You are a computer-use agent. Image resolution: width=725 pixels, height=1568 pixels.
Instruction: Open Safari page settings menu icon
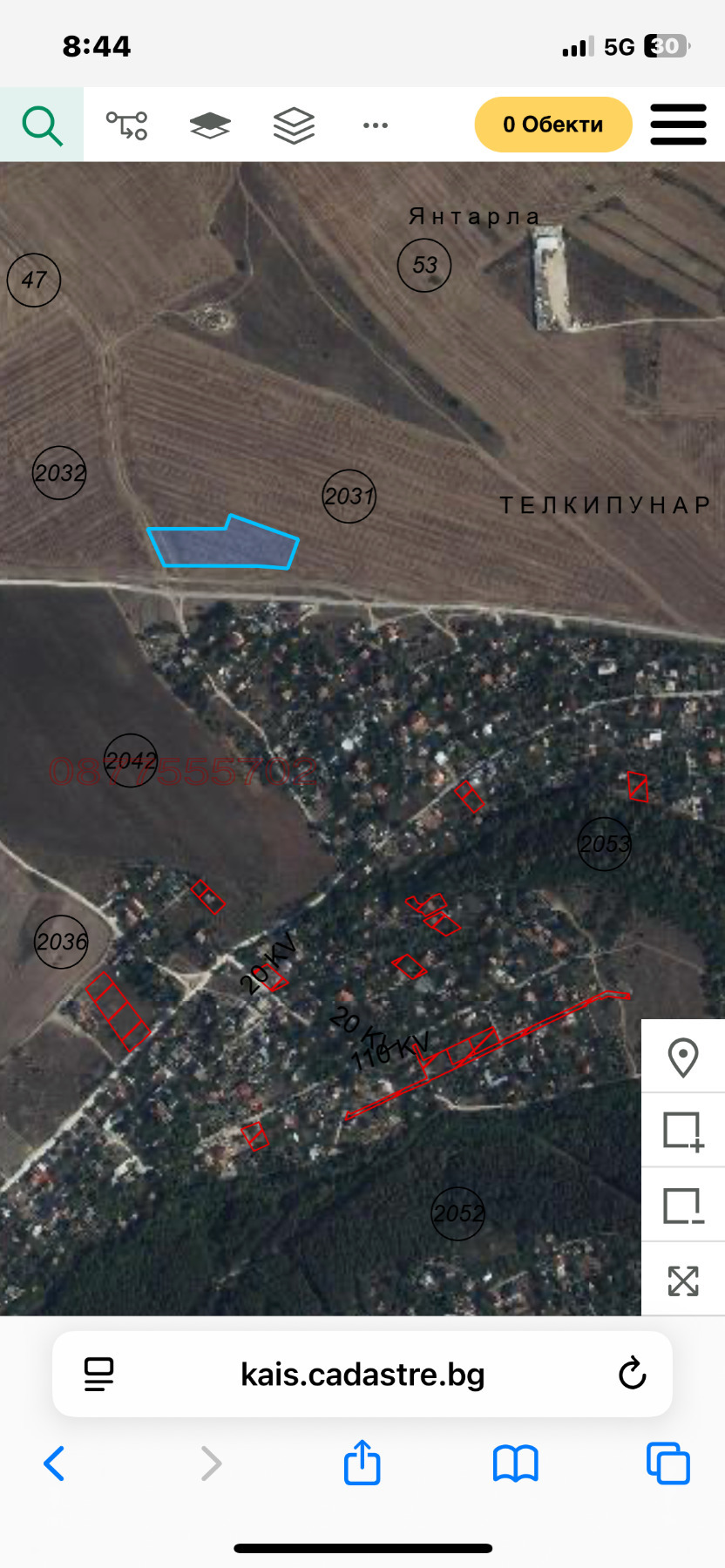click(x=99, y=1374)
